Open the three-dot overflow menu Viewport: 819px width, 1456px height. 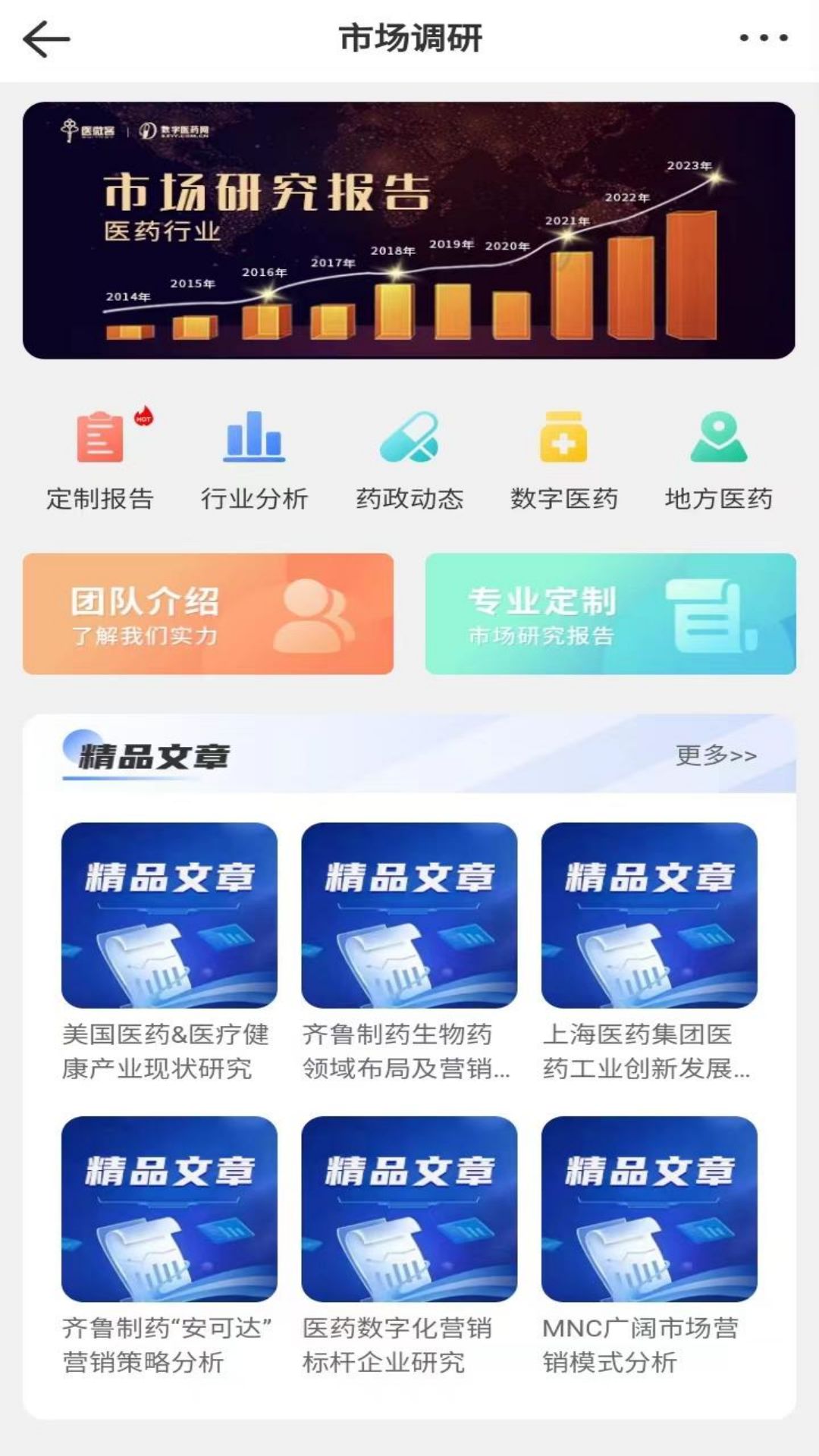point(762,36)
